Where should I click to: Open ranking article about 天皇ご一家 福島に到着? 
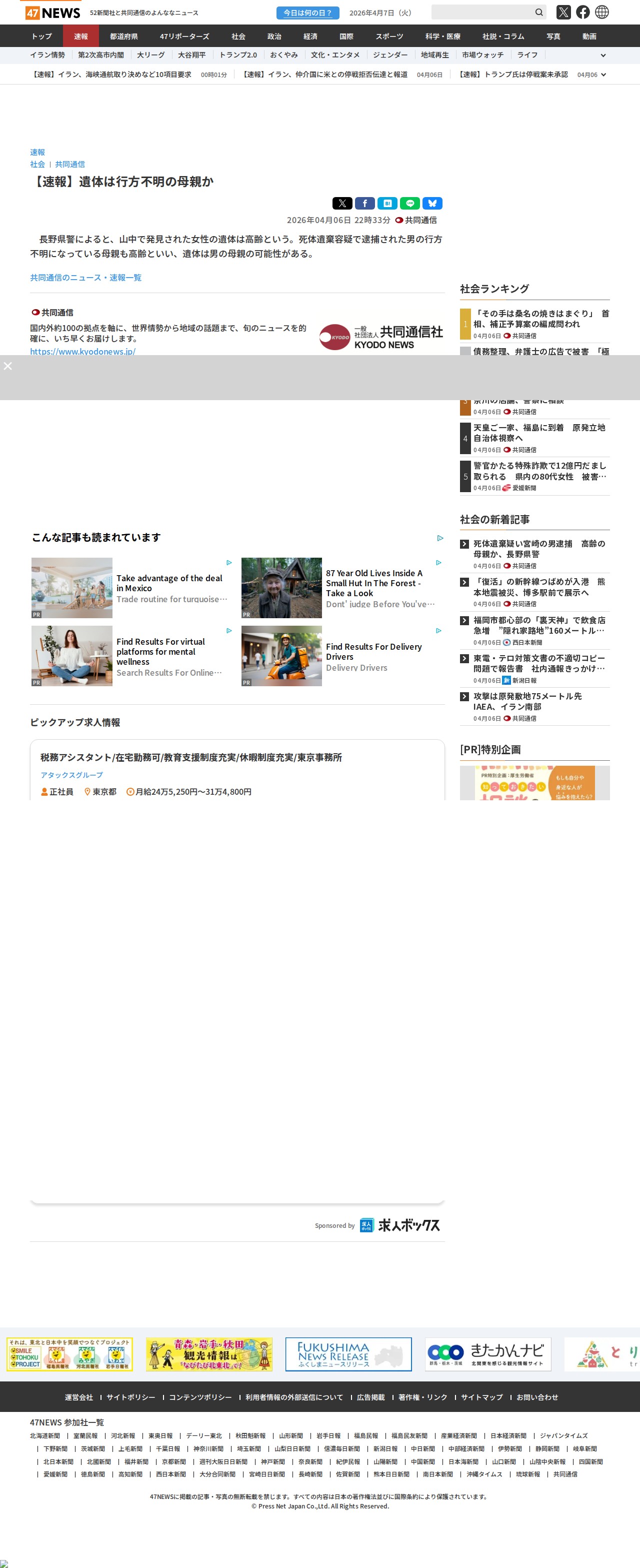coord(539,432)
